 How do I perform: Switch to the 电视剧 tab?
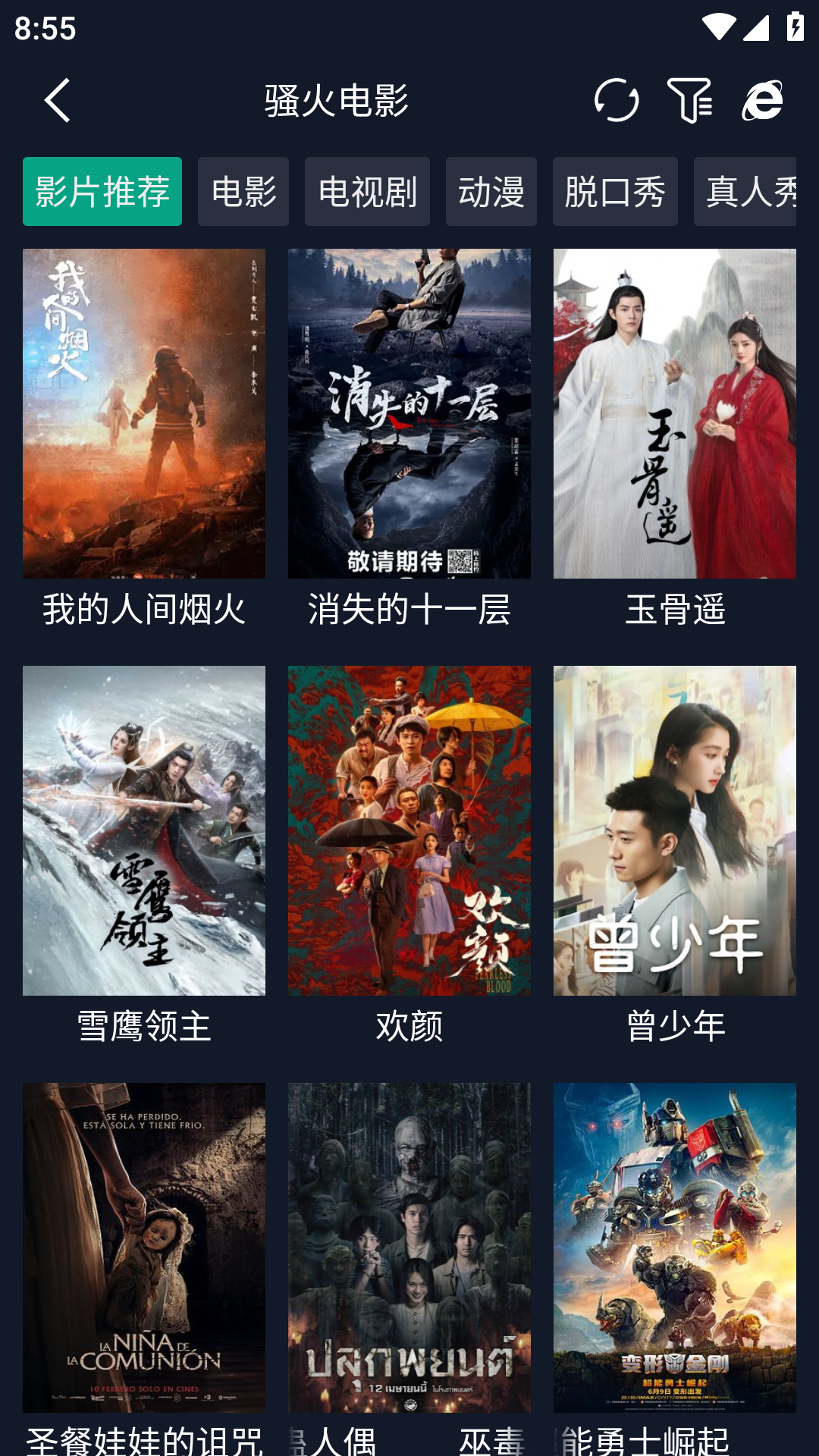coord(367,191)
